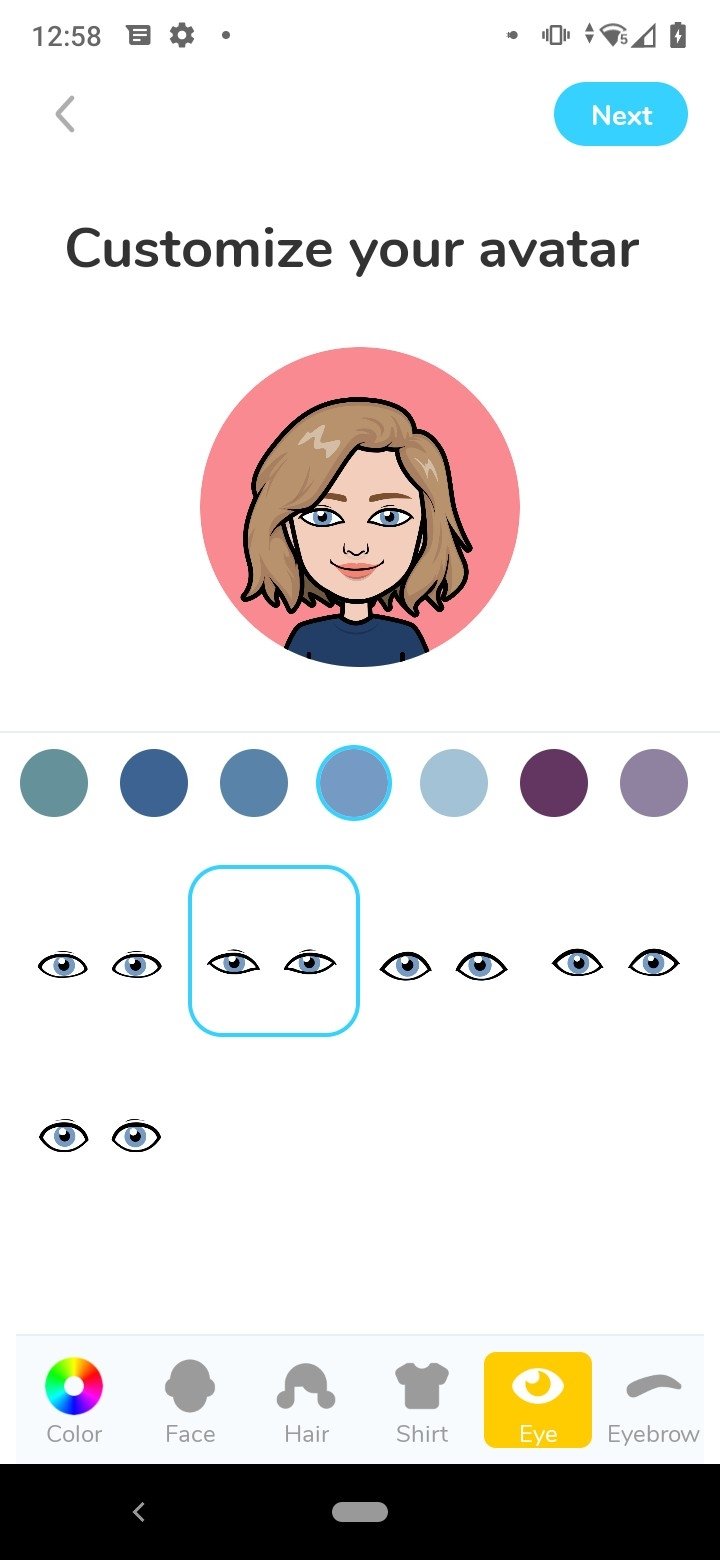Viewport: 720px width, 1560px height.
Task: Tap the system back button
Action: pyautogui.click(x=139, y=1512)
